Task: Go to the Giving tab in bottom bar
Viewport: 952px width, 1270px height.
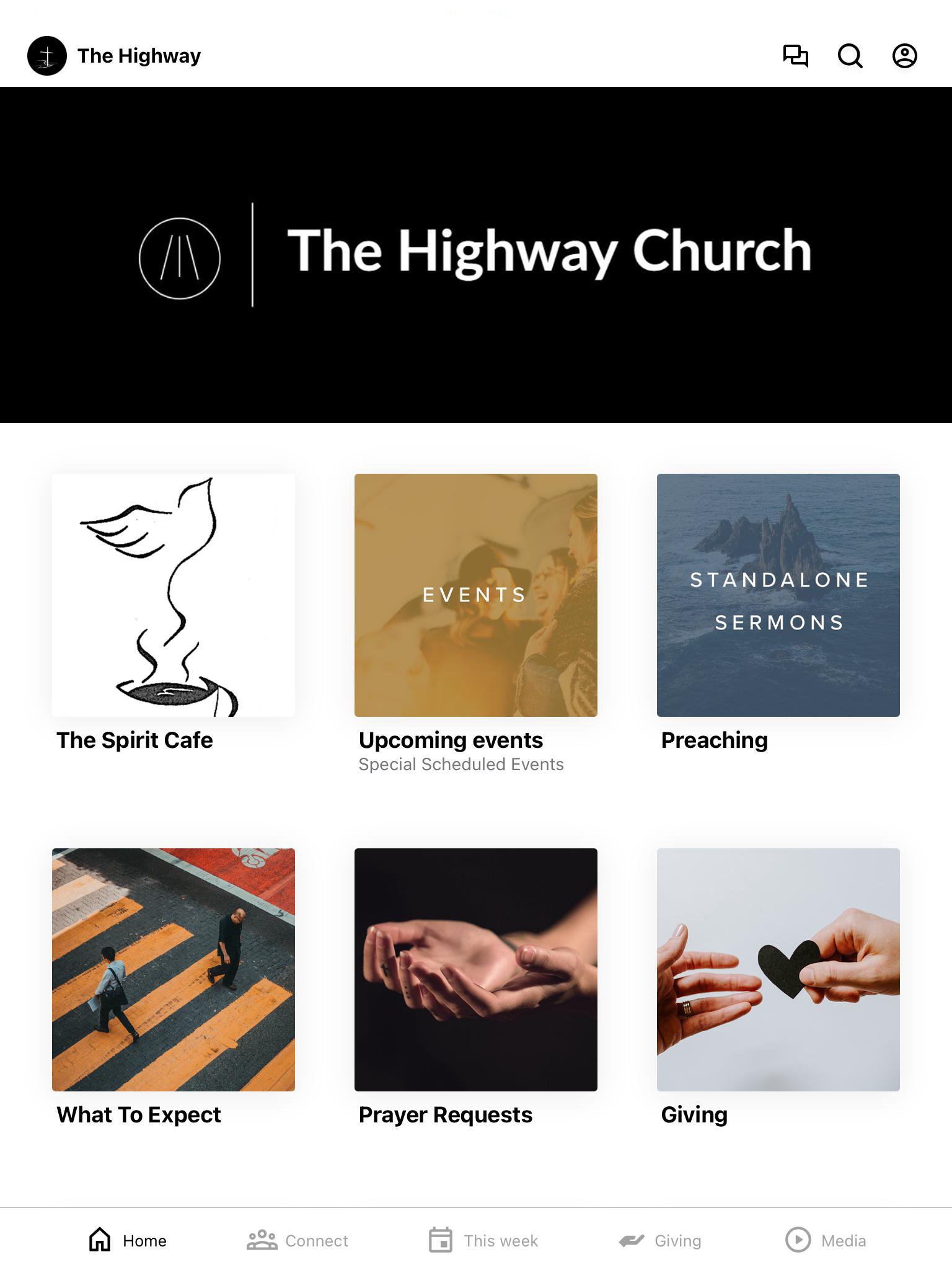Action: point(660,1240)
